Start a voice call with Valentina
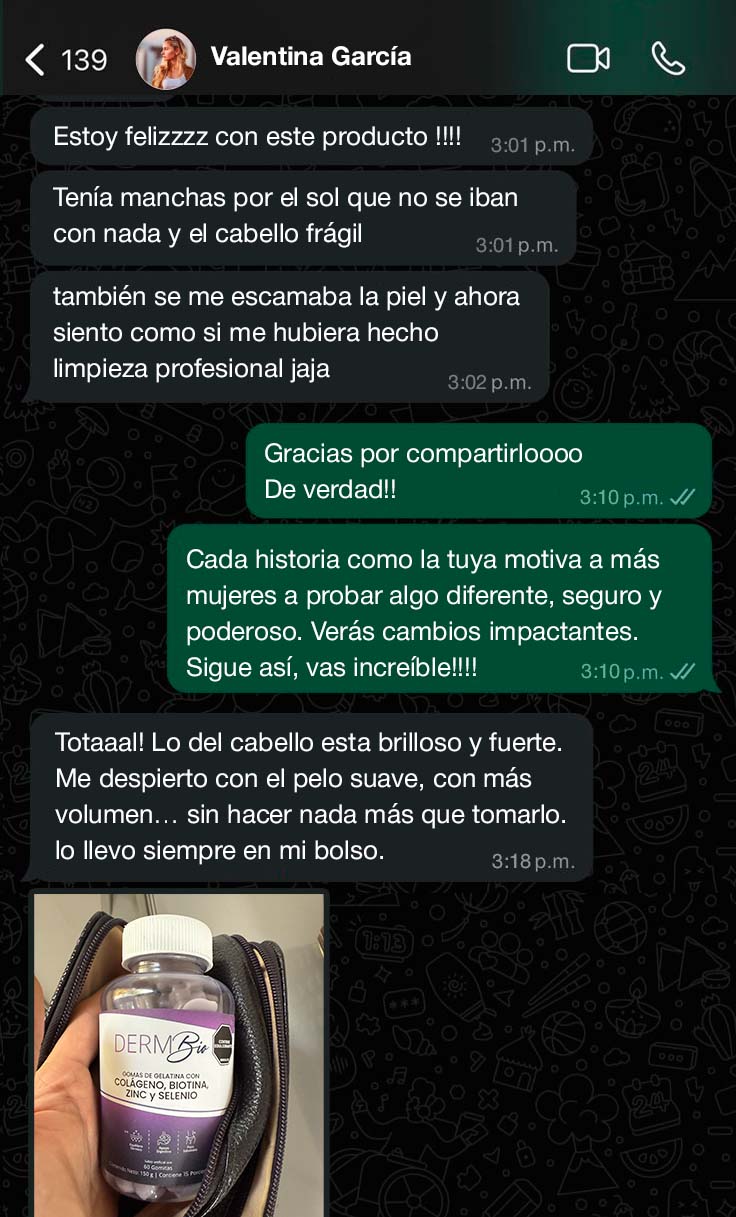 [668, 58]
